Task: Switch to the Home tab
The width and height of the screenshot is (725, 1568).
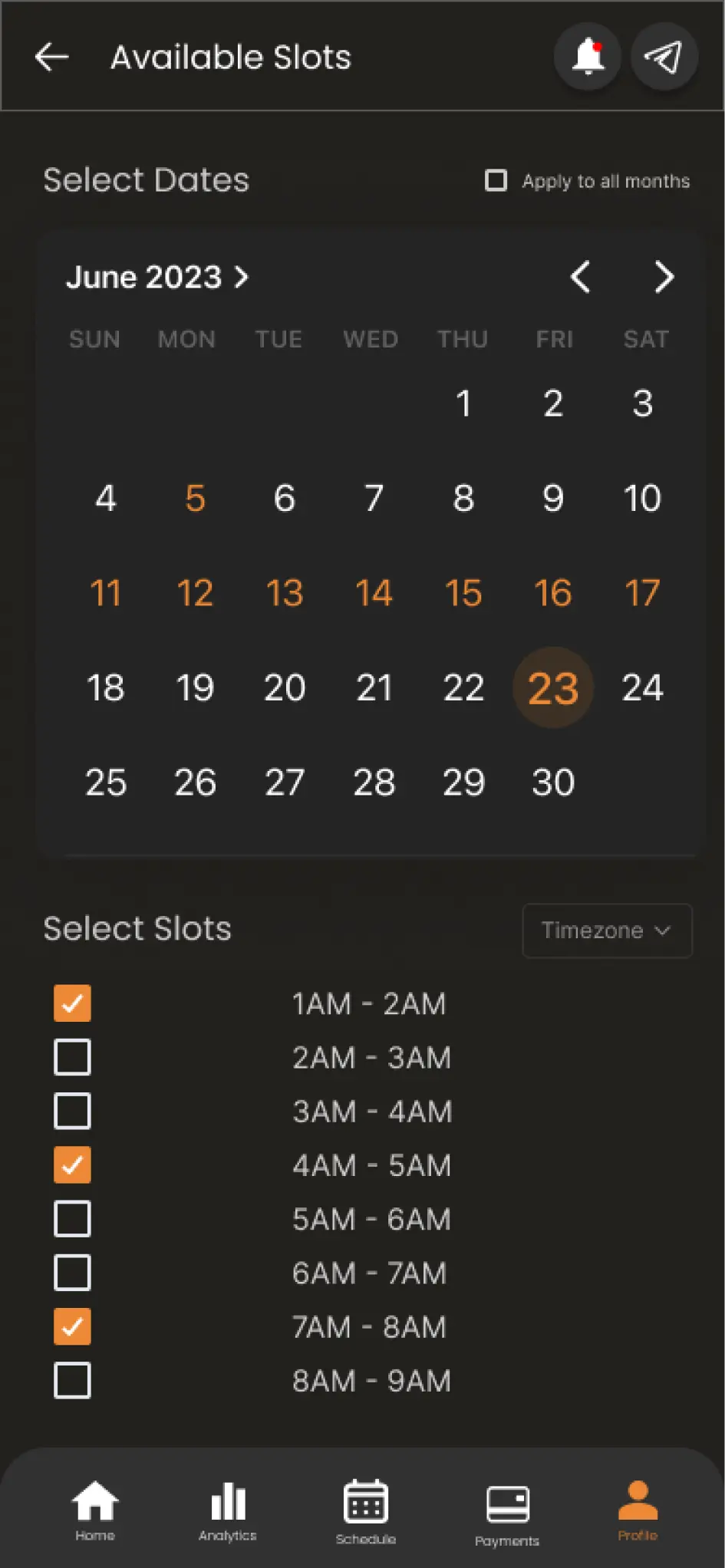Action: pos(95,1510)
